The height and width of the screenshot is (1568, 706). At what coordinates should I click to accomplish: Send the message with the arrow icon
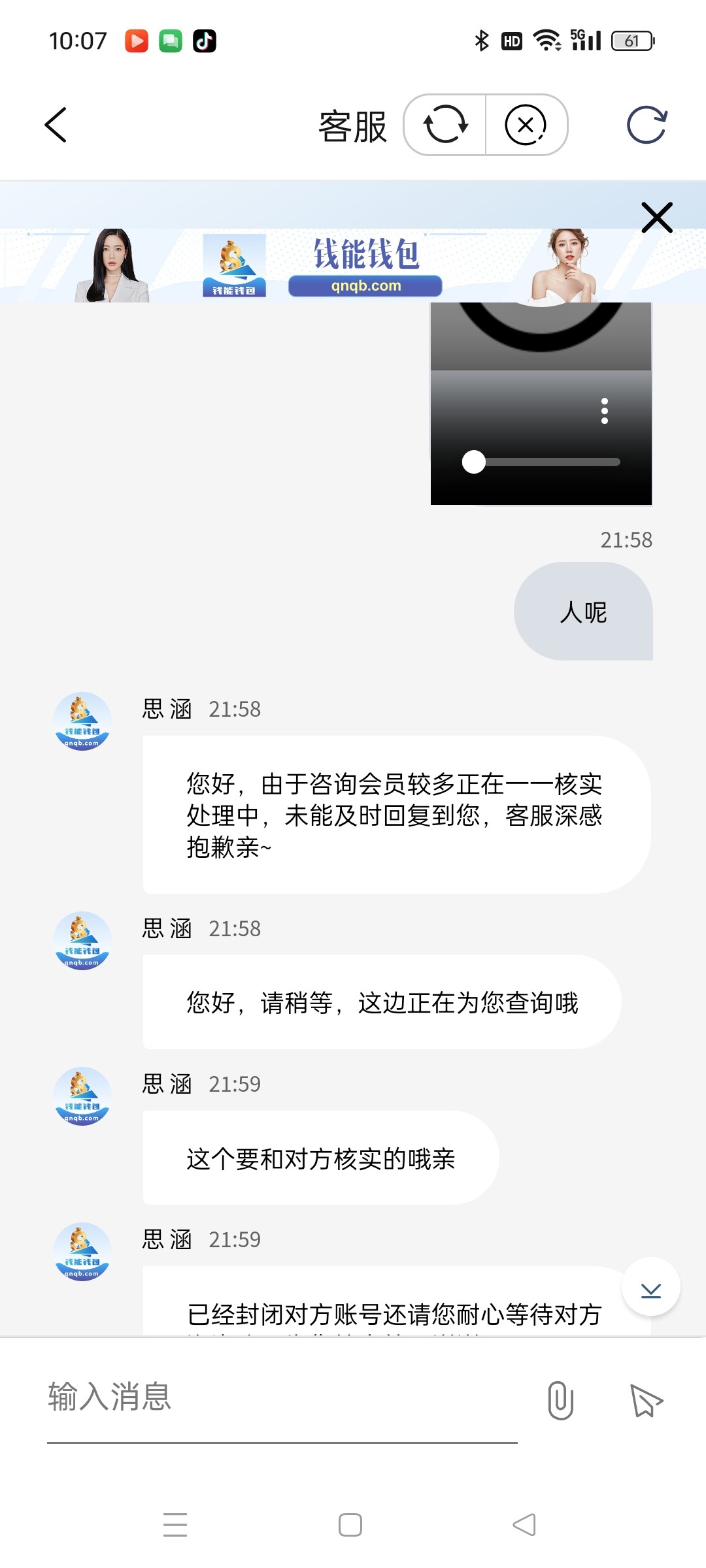pyautogui.click(x=647, y=1400)
